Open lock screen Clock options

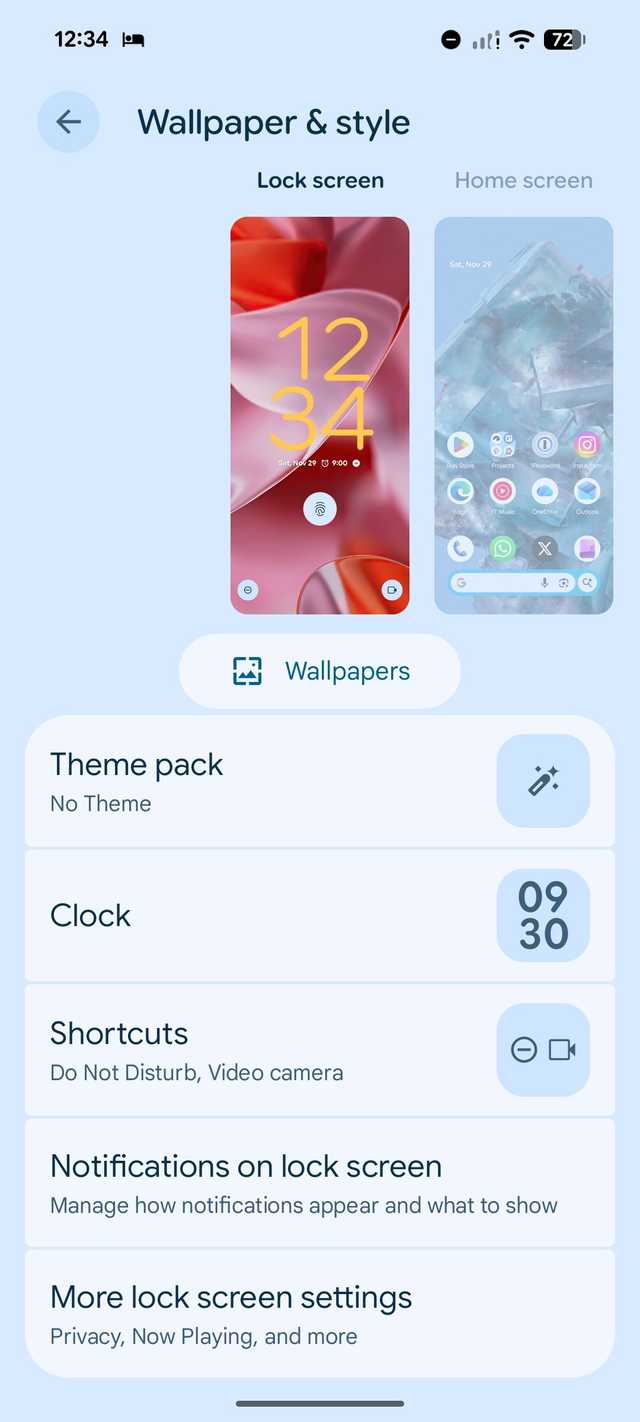click(x=320, y=915)
